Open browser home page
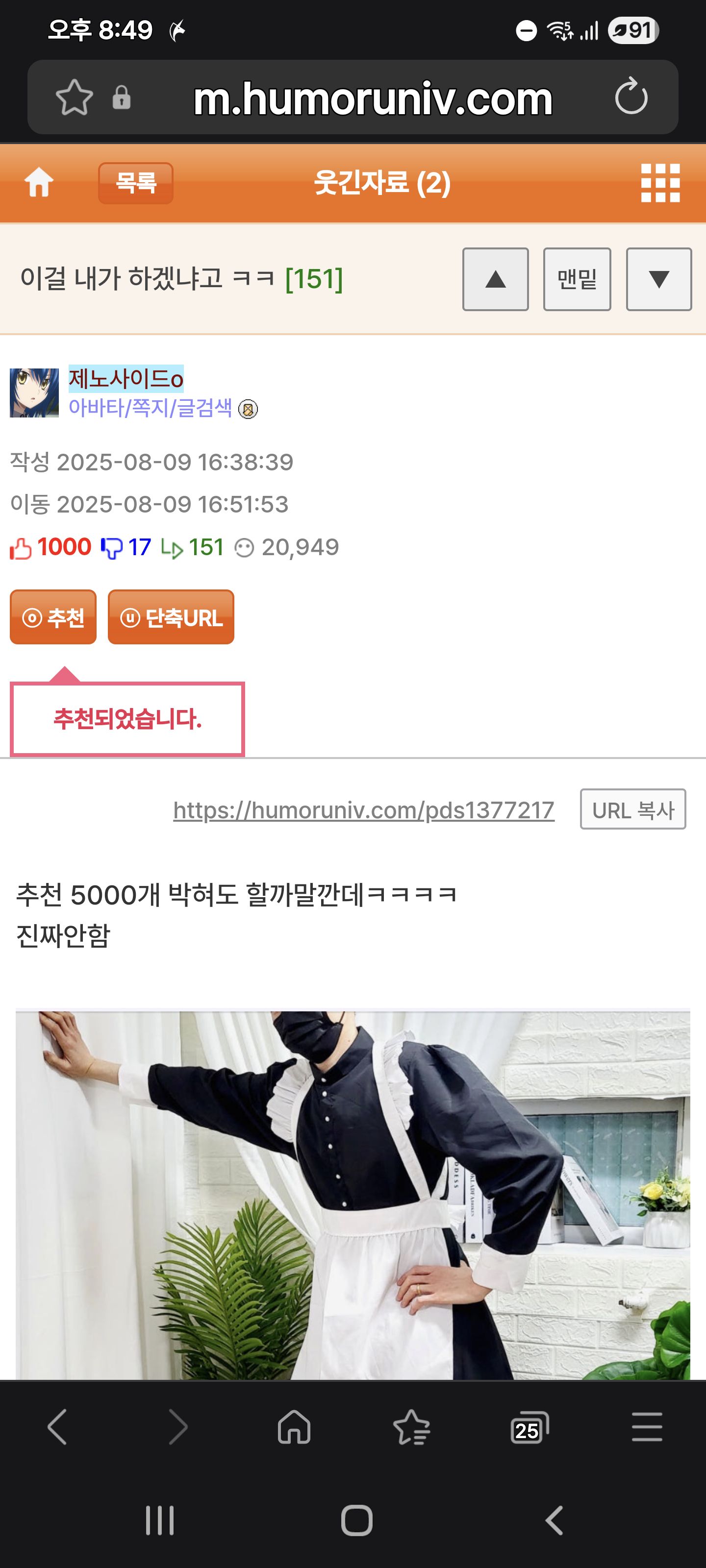Viewport: 706px width, 1568px height. point(294,1427)
